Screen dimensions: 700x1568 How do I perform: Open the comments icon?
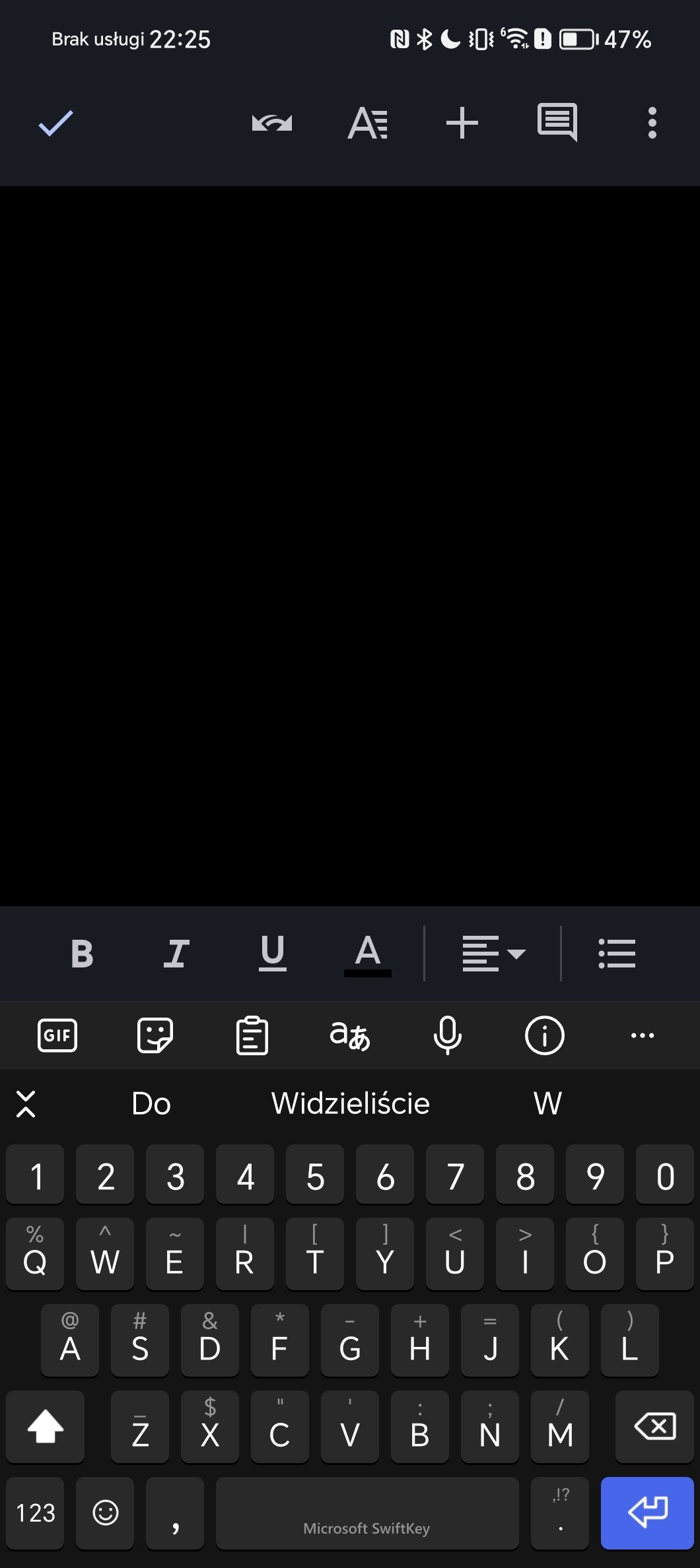click(557, 122)
